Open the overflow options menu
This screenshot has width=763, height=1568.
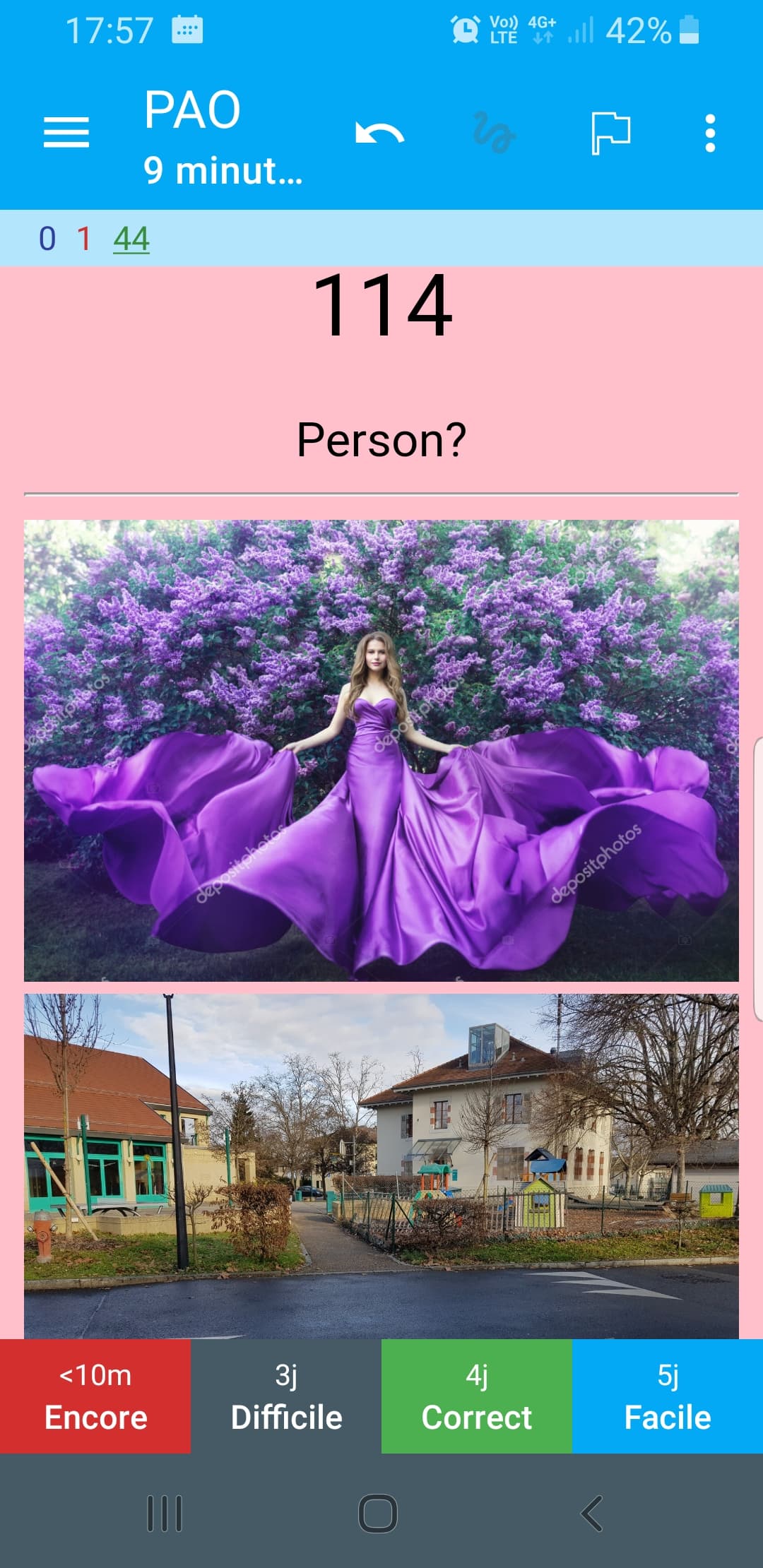(x=710, y=133)
